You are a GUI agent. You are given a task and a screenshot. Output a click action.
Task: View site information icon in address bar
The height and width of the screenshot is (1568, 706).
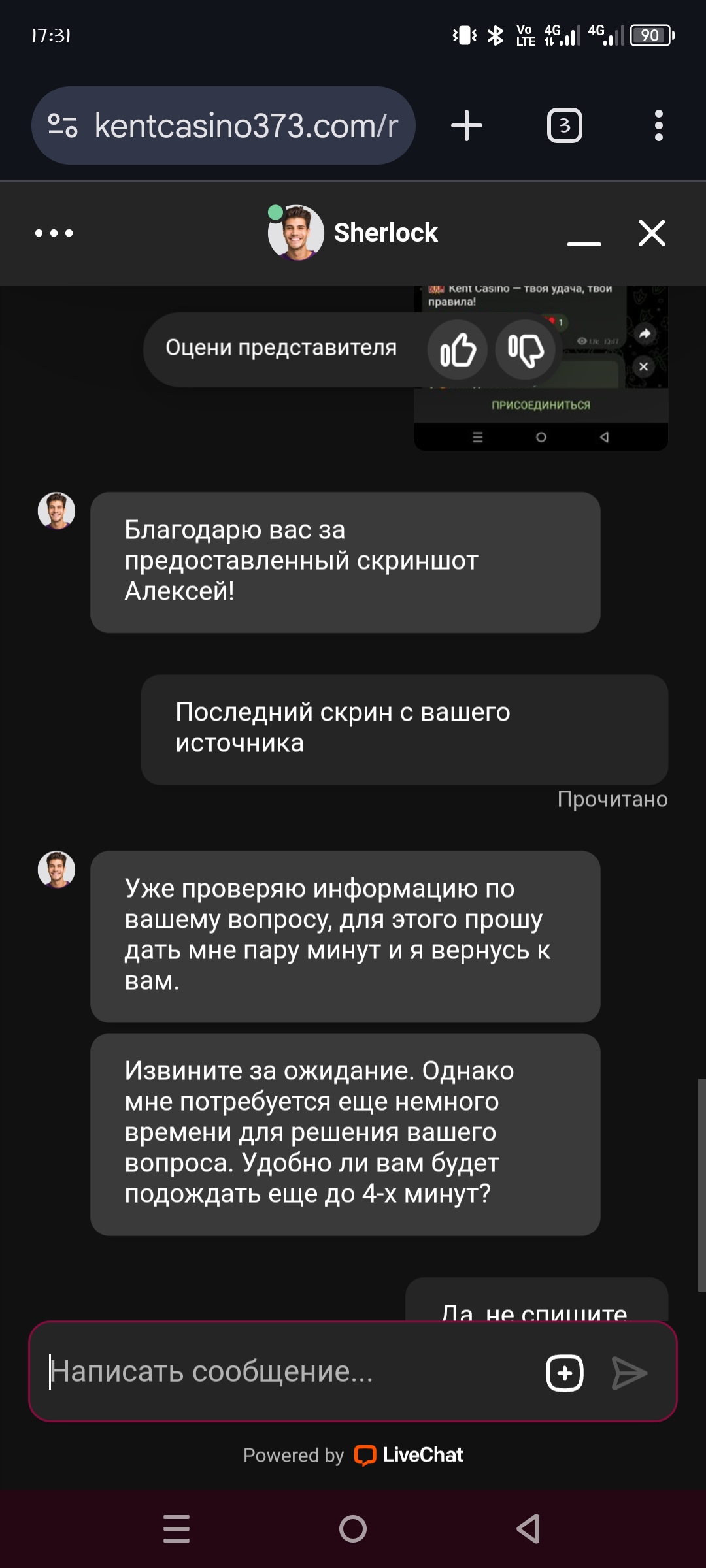pyautogui.click(x=63, y=125)
